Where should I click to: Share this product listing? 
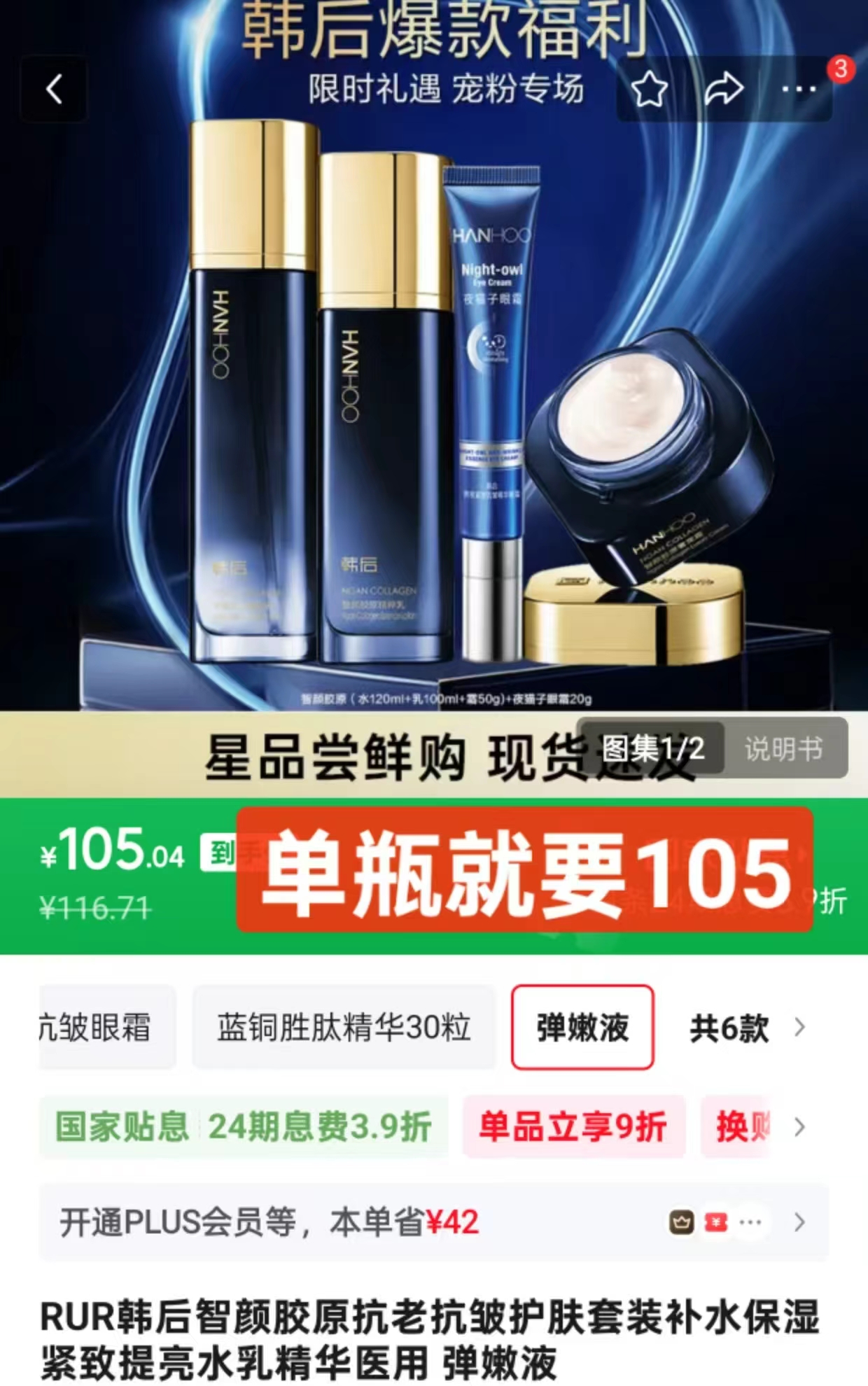click(x=724, y=90)
